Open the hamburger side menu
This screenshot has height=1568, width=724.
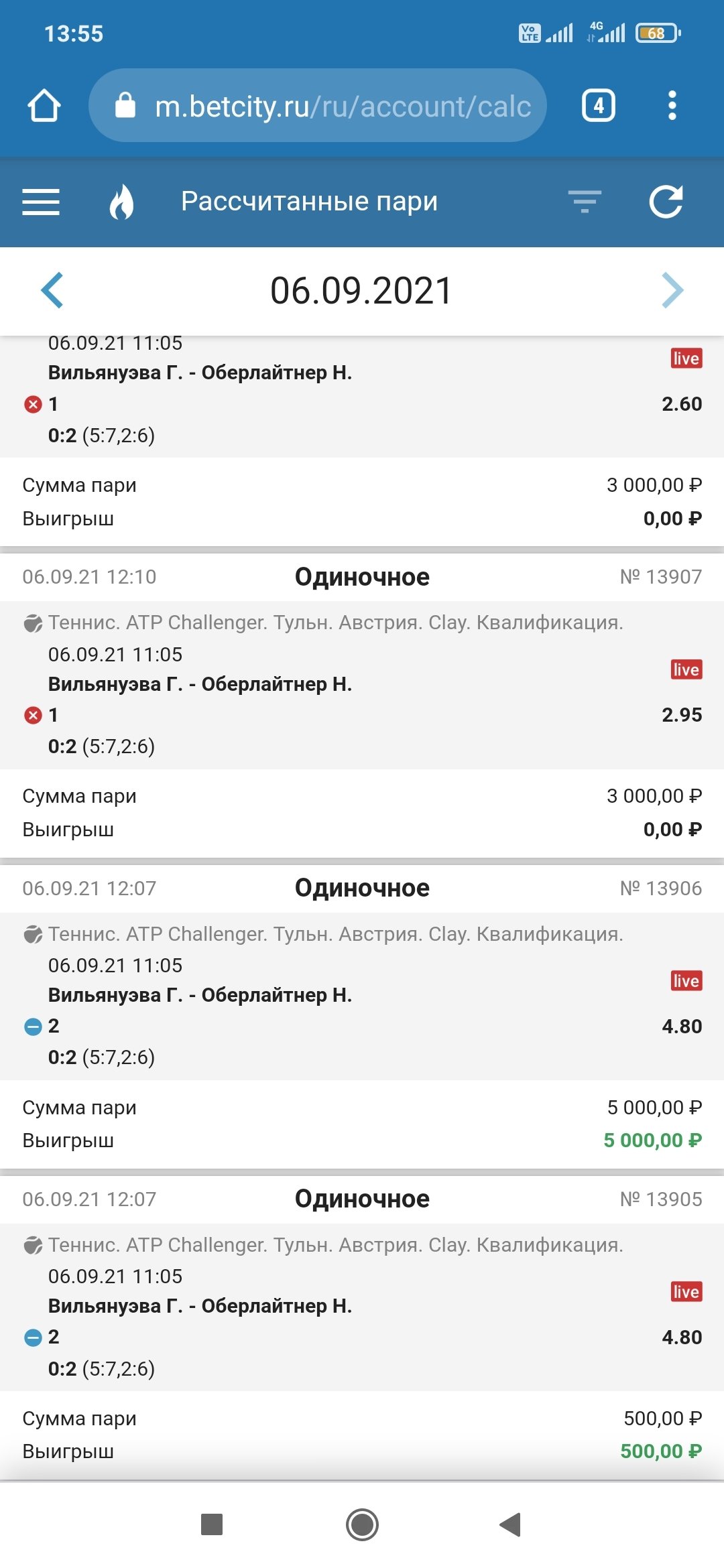41,202
